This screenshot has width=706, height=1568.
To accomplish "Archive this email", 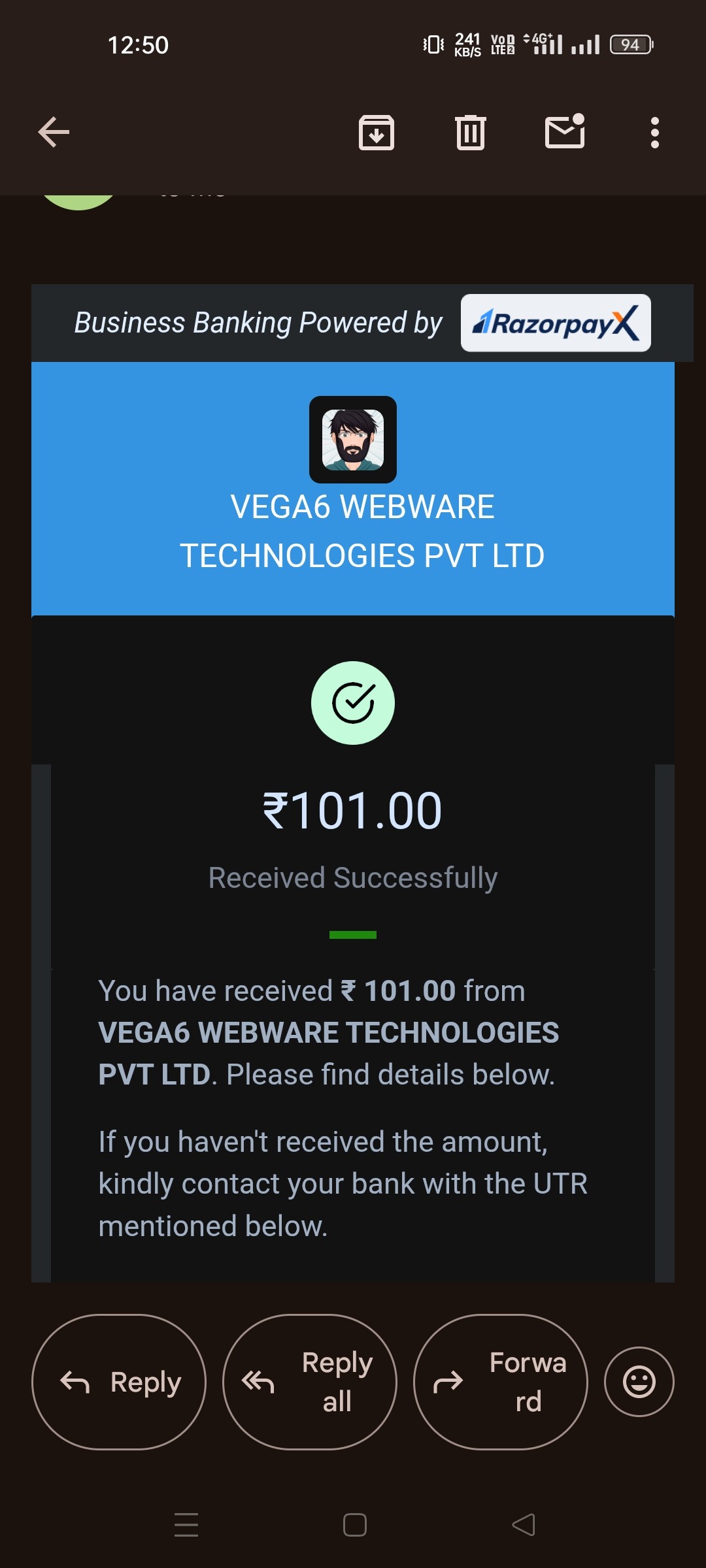I will 377,133.
